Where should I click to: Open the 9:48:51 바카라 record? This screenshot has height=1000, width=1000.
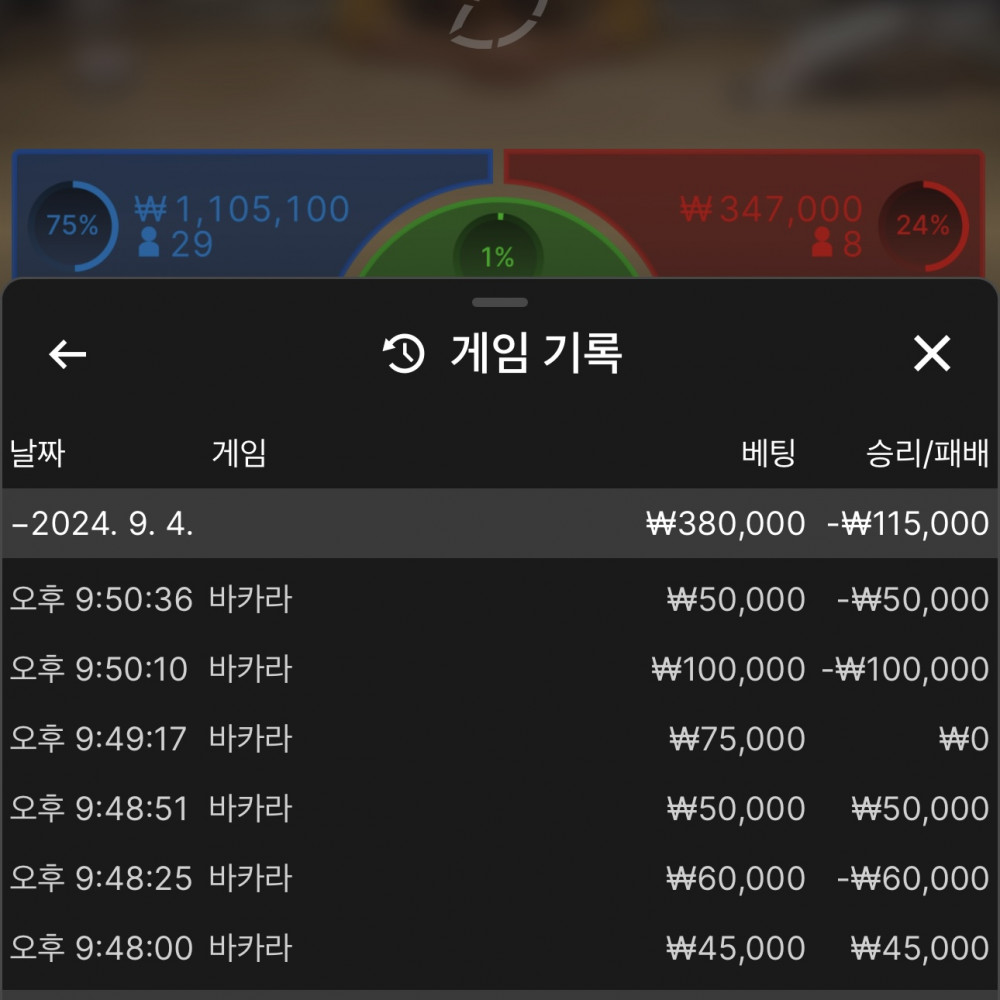(x=498, y=808)
